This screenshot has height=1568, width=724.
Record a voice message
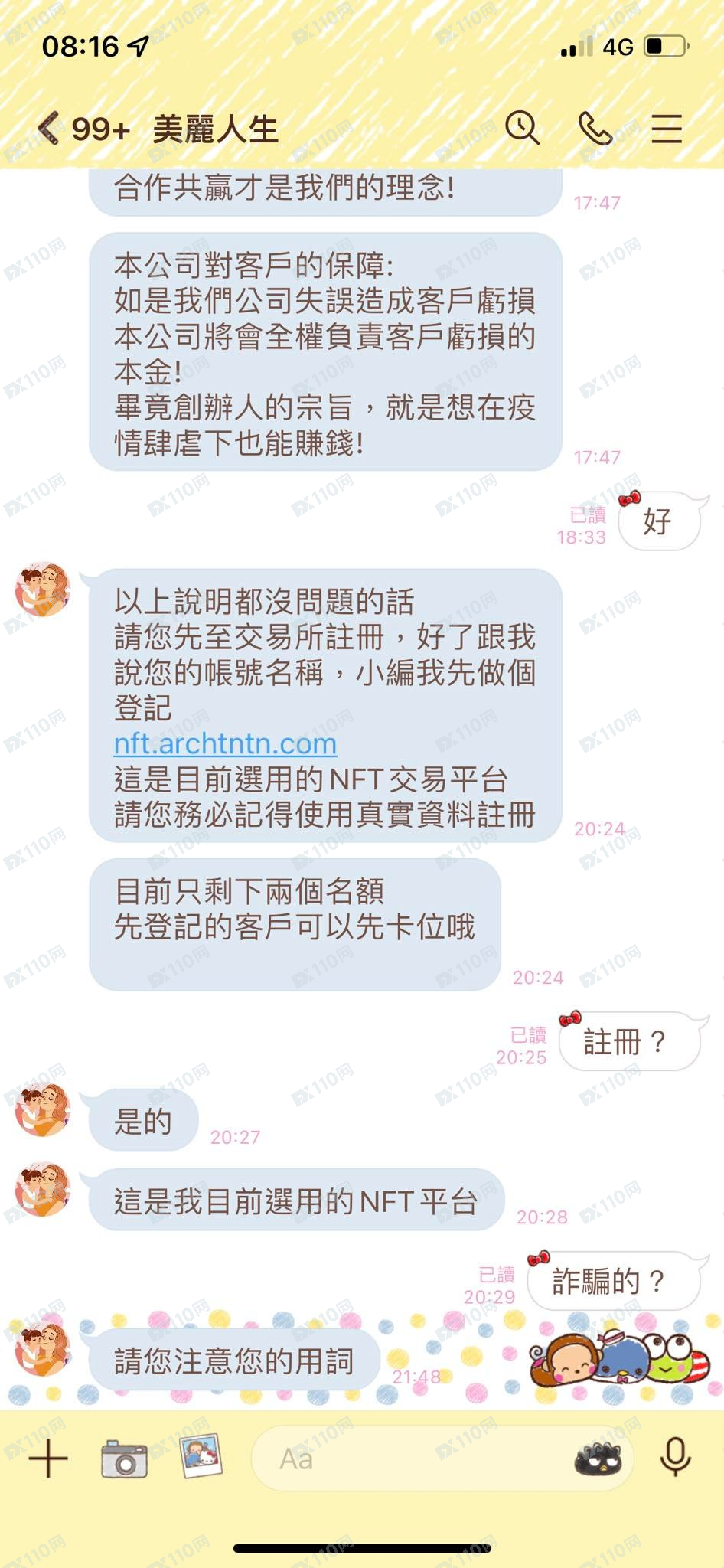675,1457
